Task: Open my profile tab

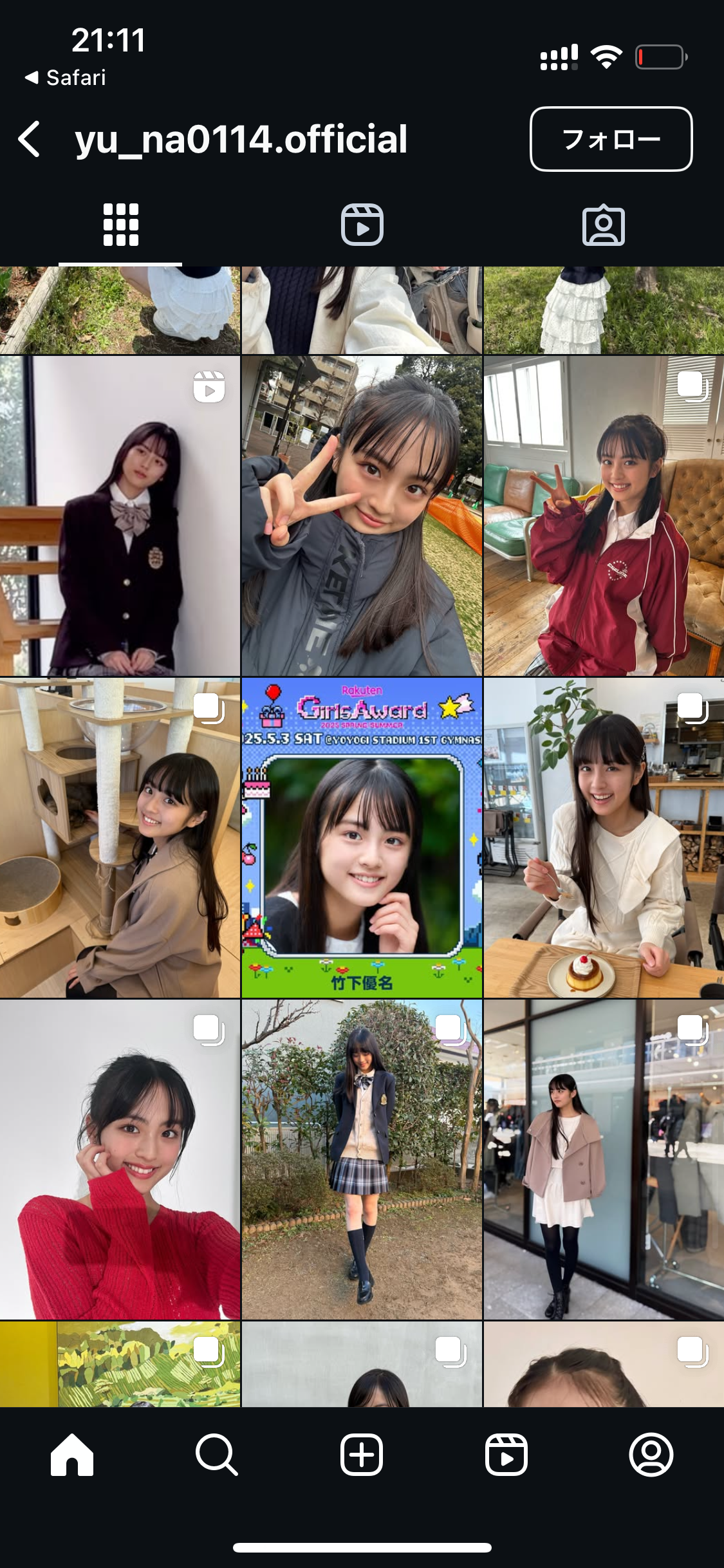Action: (x=651, y=1454)
